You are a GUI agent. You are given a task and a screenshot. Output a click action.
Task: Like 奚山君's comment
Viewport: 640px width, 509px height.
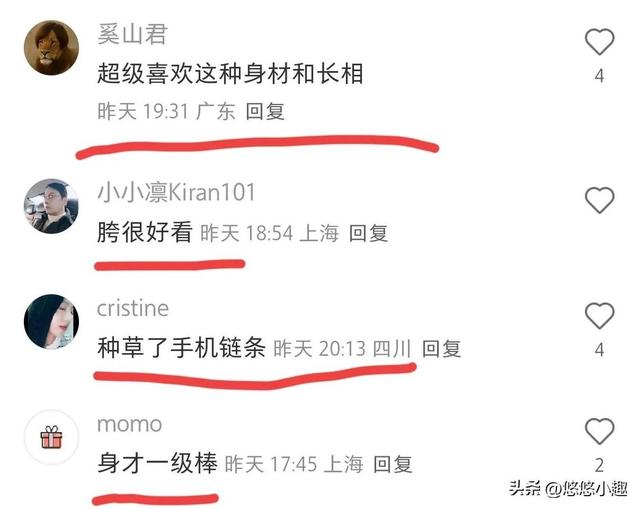(599, 42)
